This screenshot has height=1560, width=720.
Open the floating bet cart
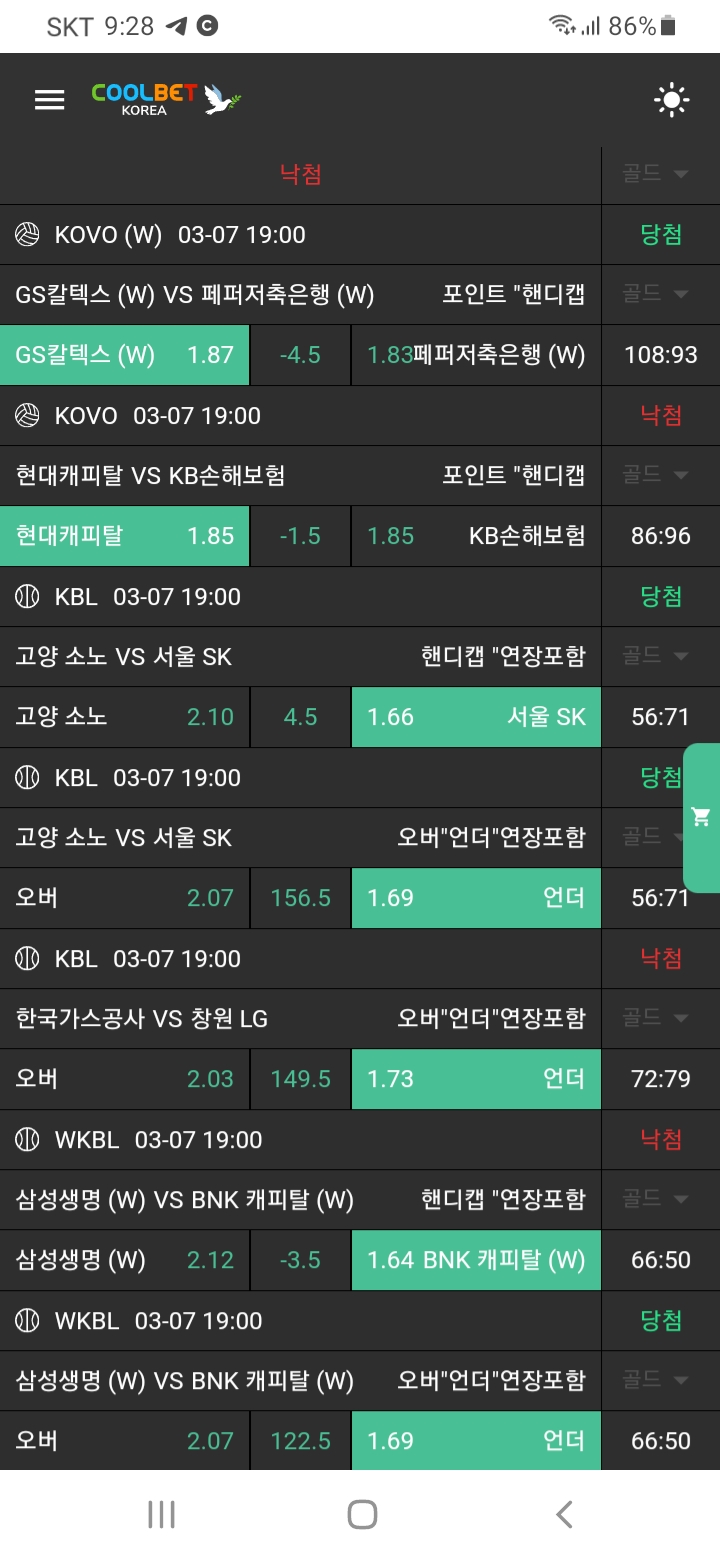701,817
